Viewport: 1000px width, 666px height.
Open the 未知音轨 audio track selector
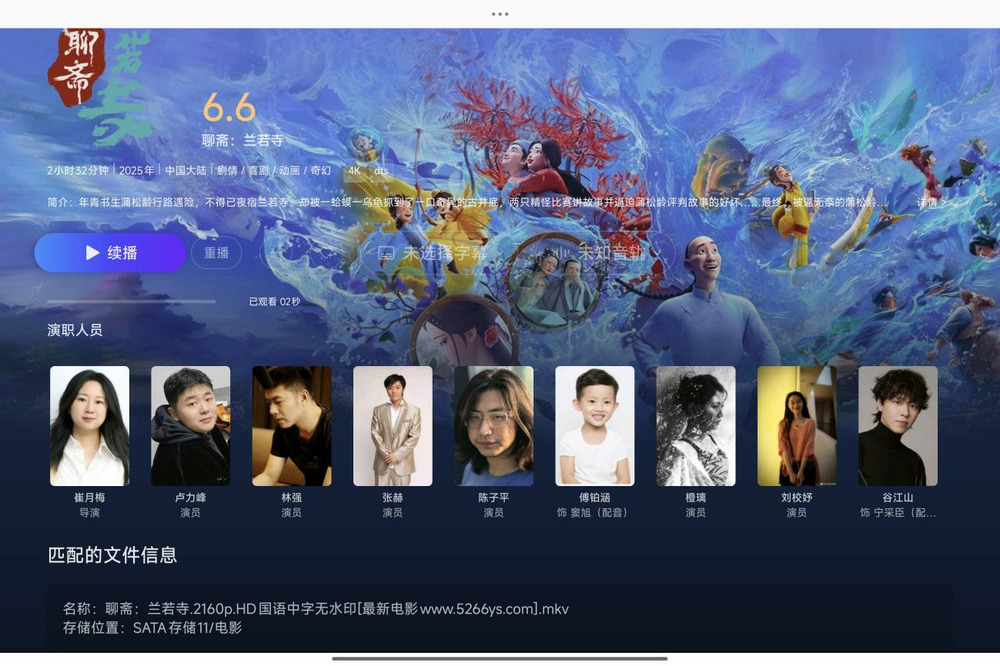(x=598, y=252)
